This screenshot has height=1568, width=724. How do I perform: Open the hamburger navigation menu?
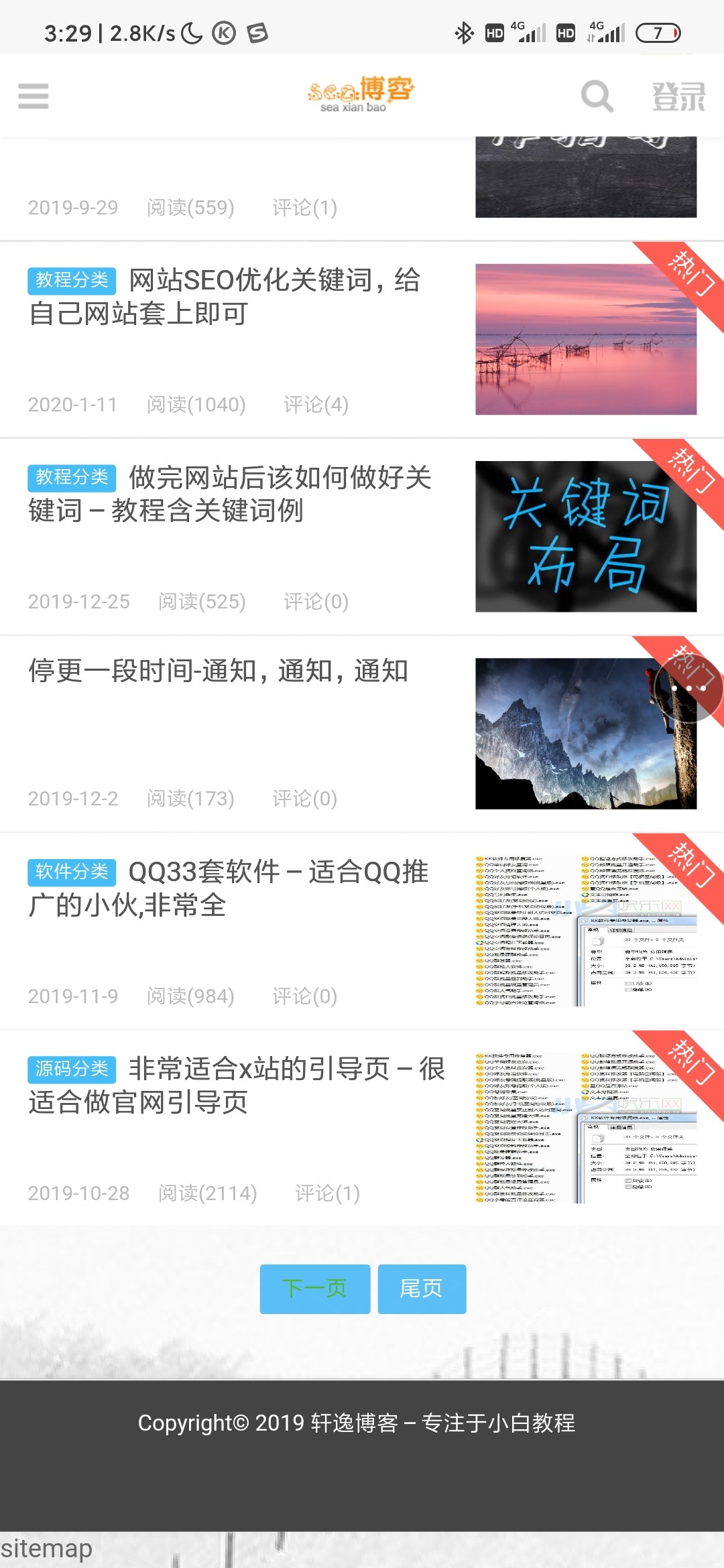33,96
